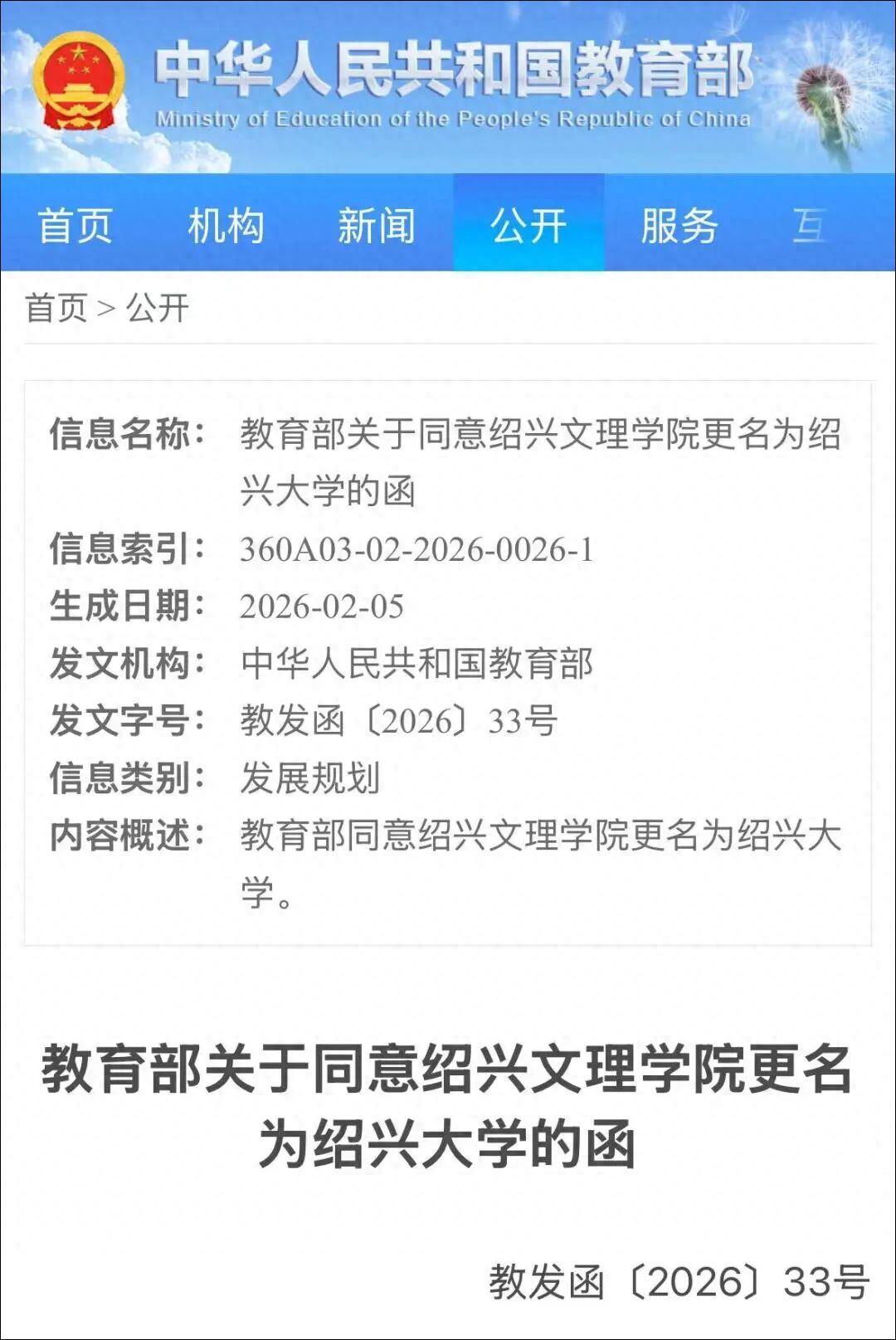The image size is (896, 1340).
Task: Tap 首页 in the breadcrumb
Action: (56, 308)
